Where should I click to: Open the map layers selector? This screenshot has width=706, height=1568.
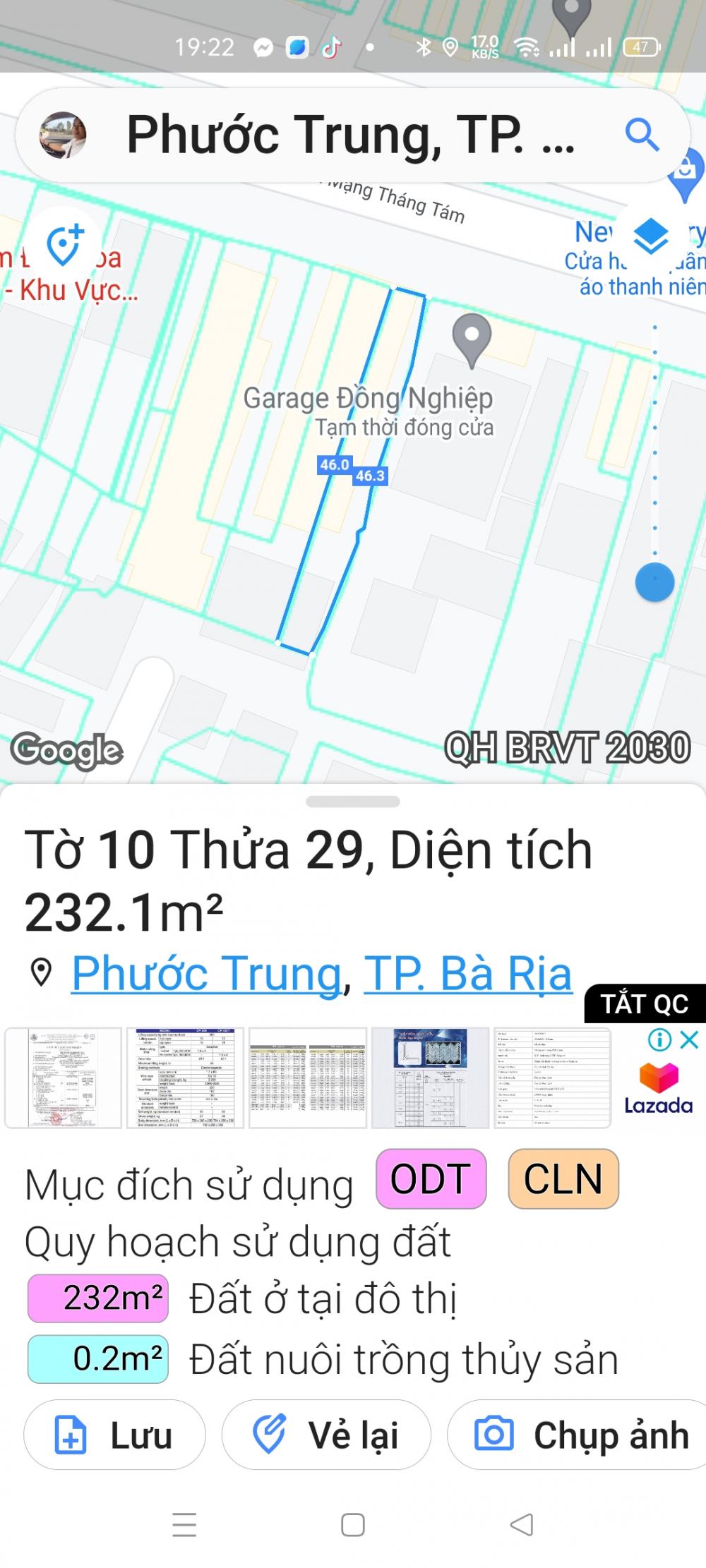click(x=650, y=236)
